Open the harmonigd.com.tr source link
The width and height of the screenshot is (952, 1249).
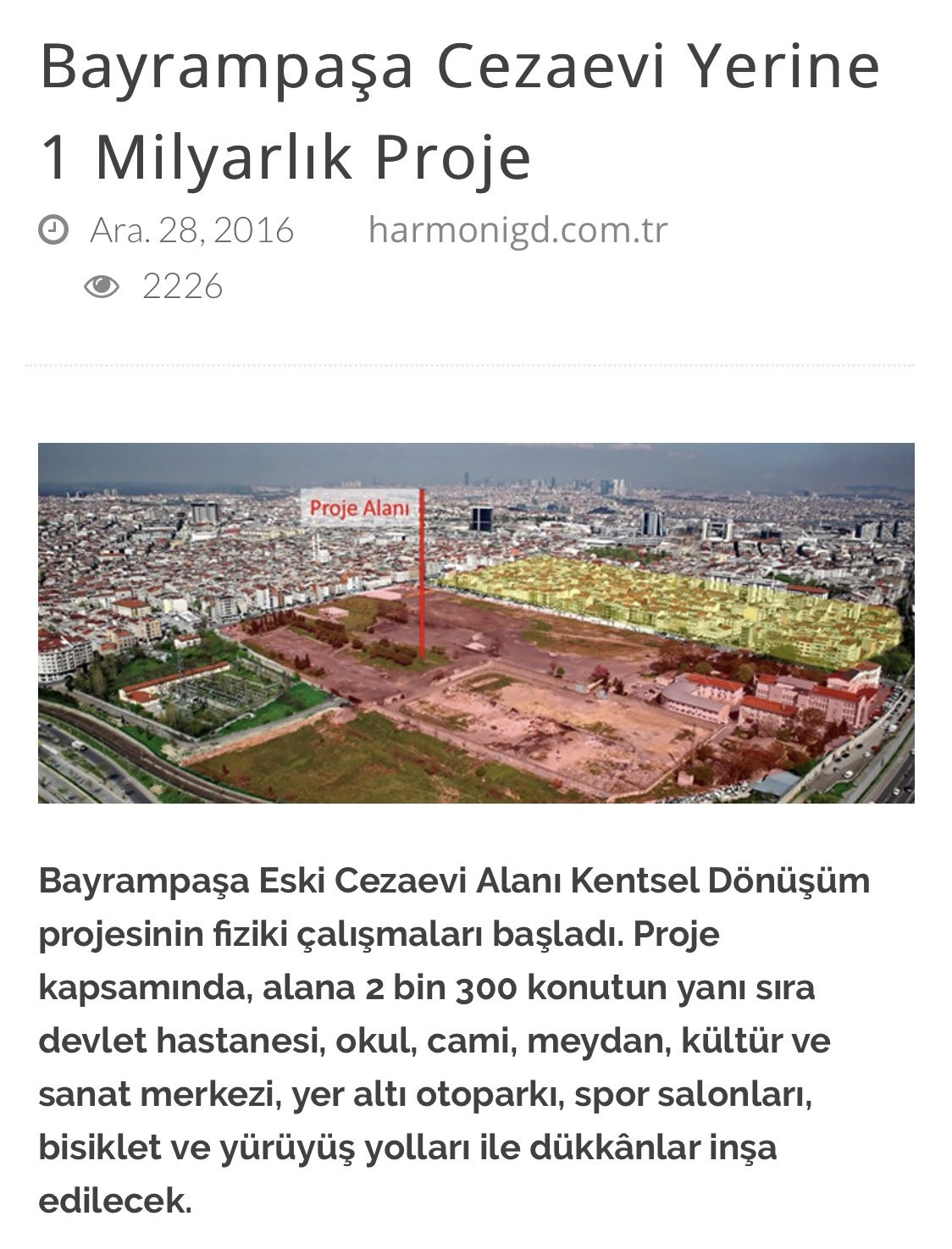[518, 229]
